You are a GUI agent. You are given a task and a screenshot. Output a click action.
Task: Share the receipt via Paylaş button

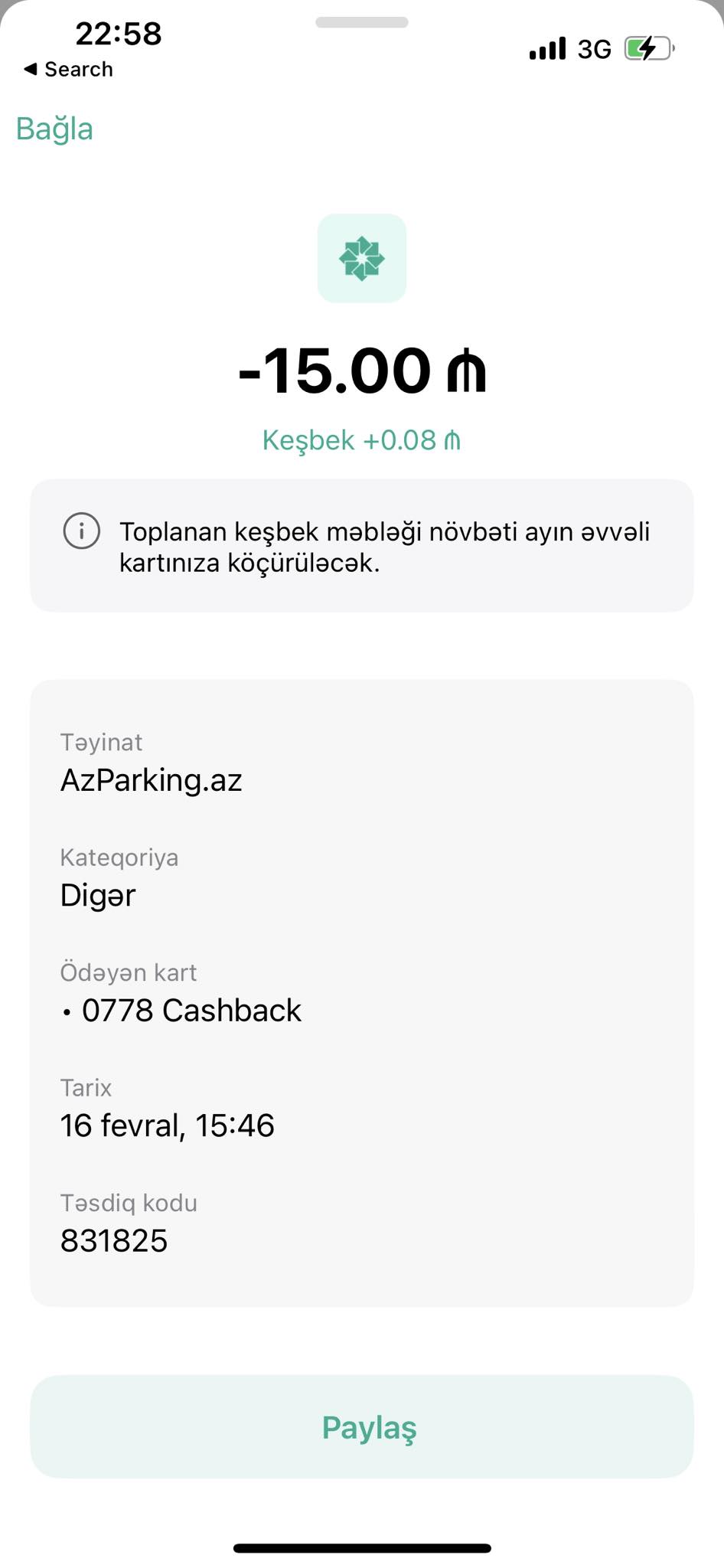(362, 1427)
